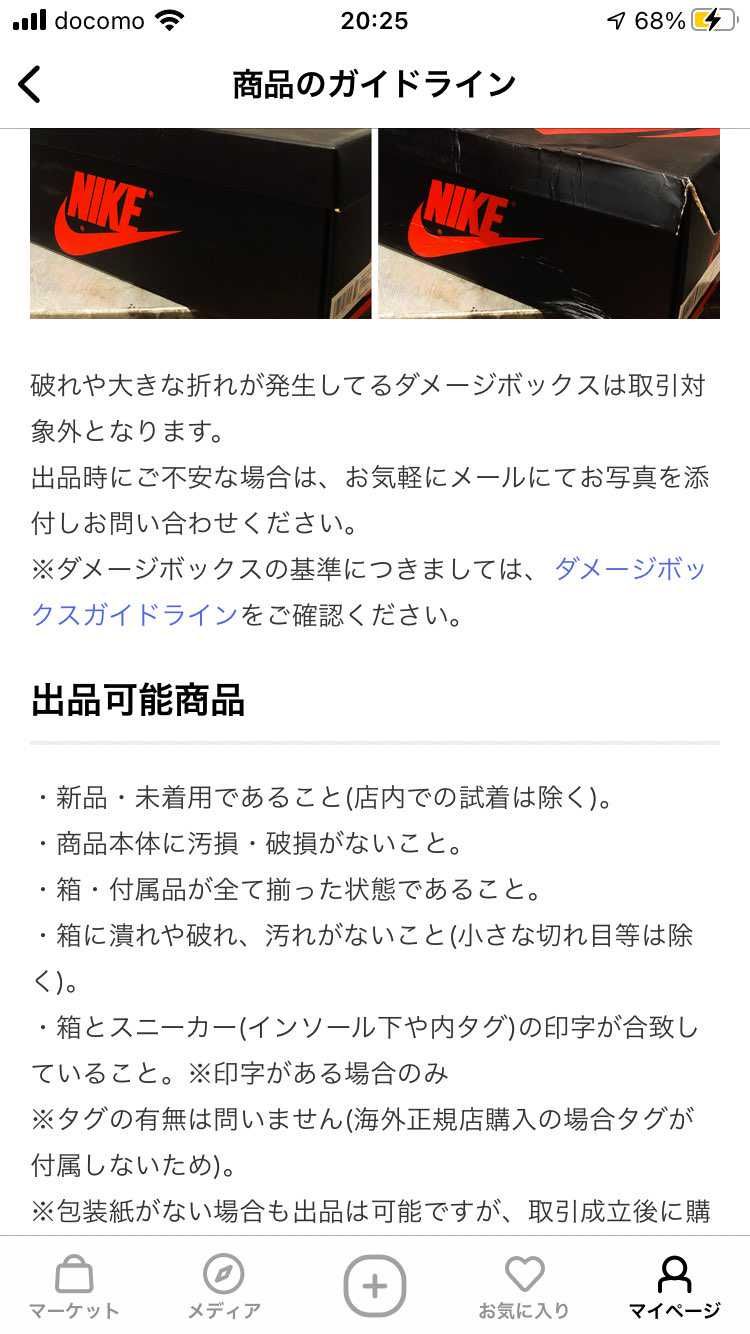Tap the 商品のガイドライン page title

pos(375,84)
